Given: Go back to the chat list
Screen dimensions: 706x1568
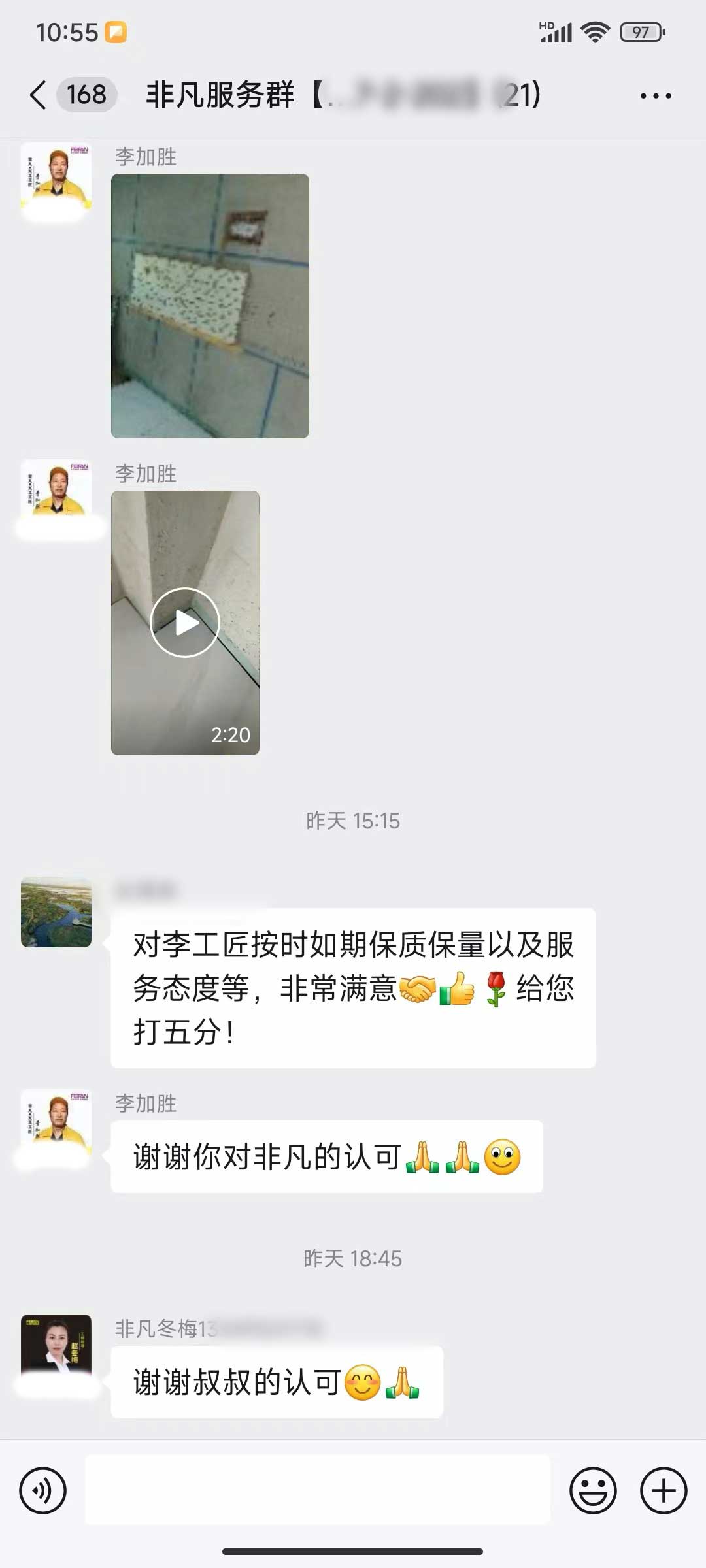Looking at the screenshot, I should click(39, 95).
